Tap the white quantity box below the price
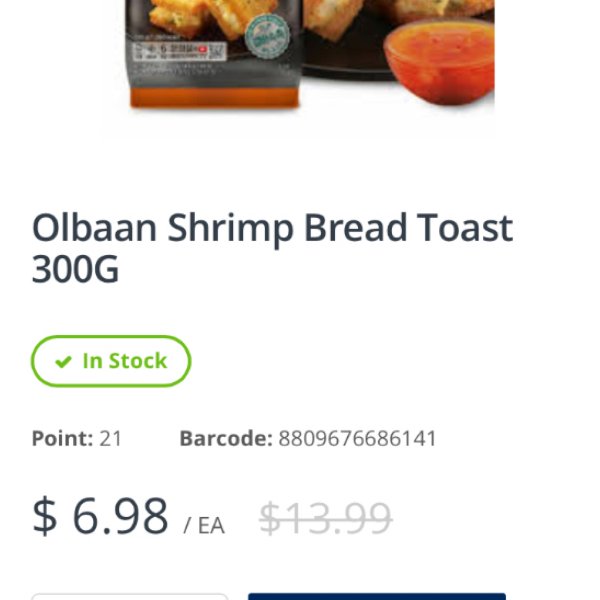The height and width of the screenshot is (600, 600). click(x=130, y=597)
